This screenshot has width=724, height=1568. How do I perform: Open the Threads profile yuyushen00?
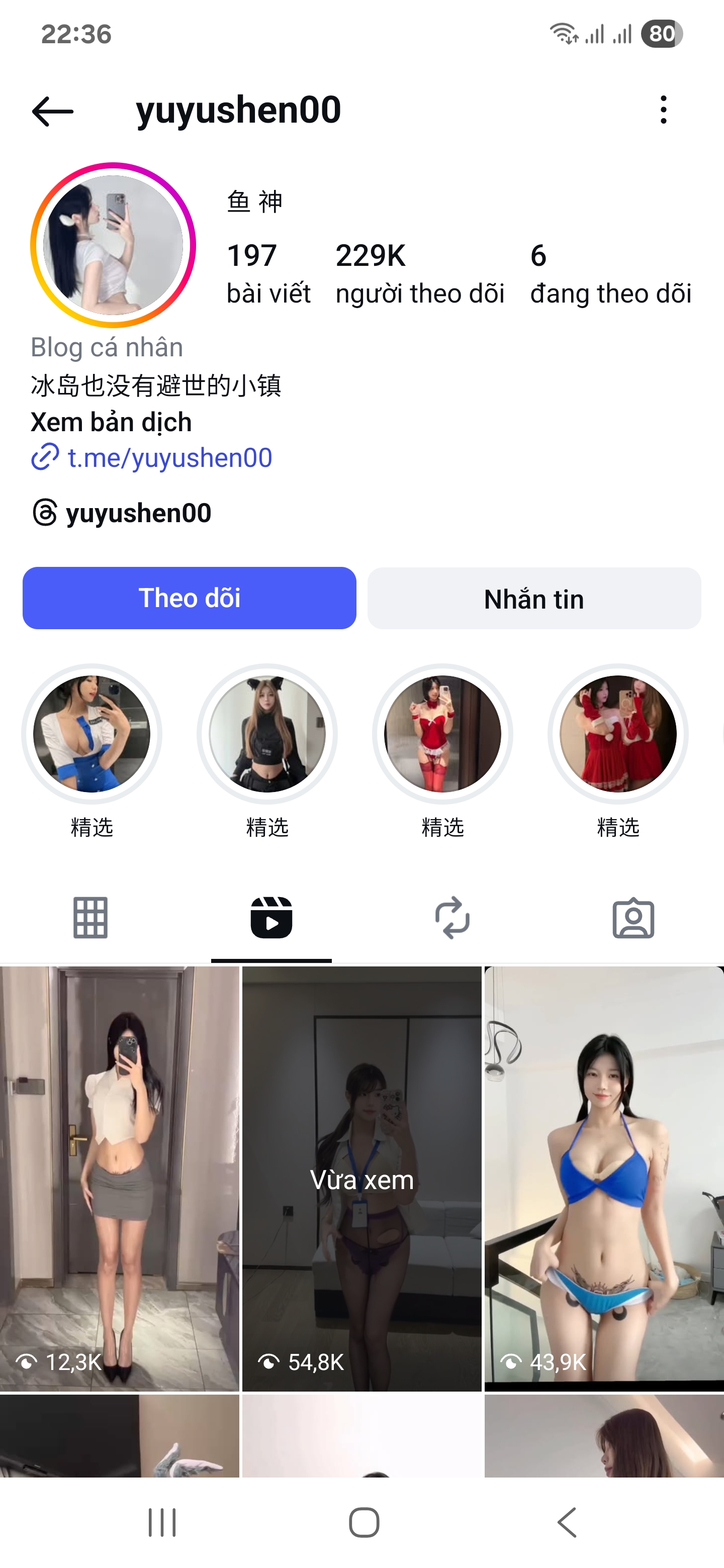tap(138, 513)
